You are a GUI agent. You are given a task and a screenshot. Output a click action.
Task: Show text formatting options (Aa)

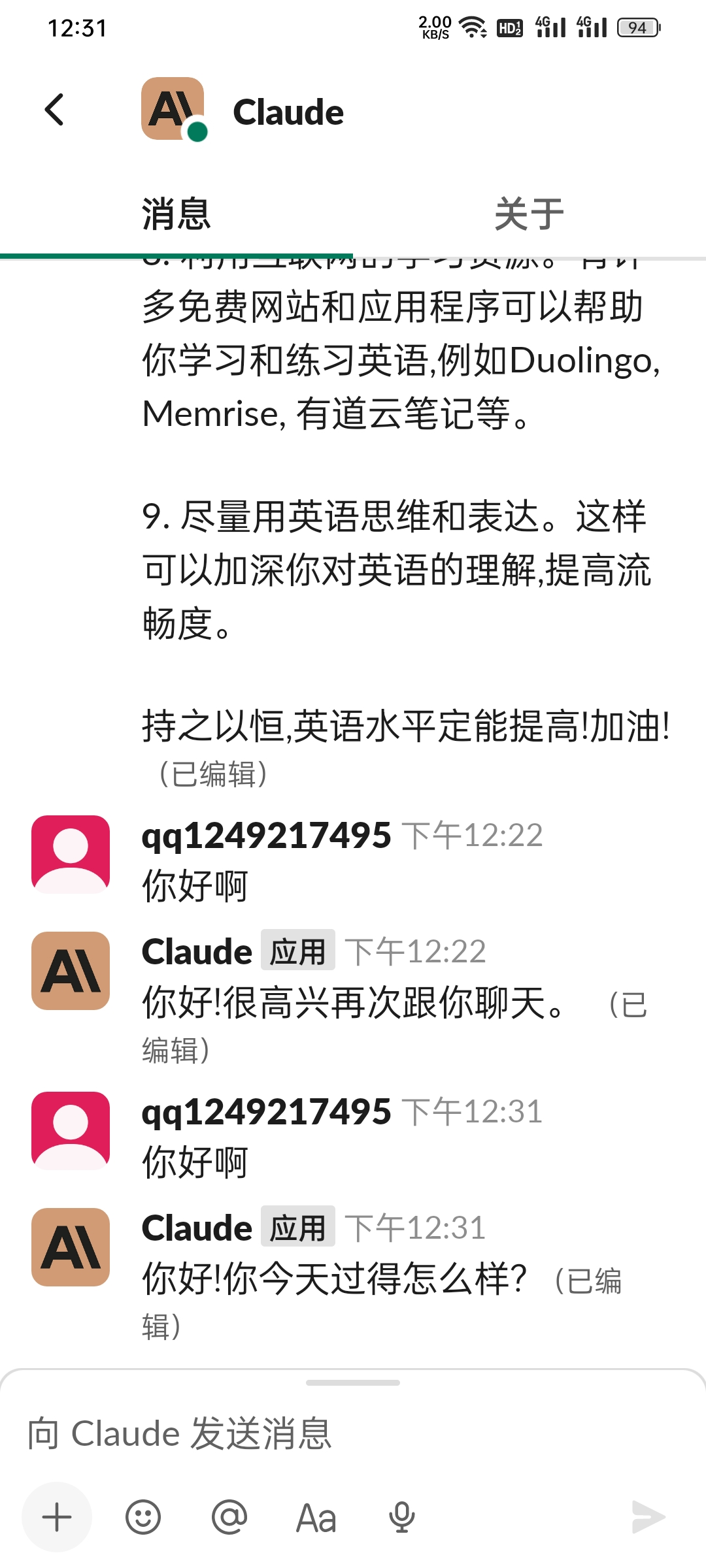click(x=316, y=1517)
